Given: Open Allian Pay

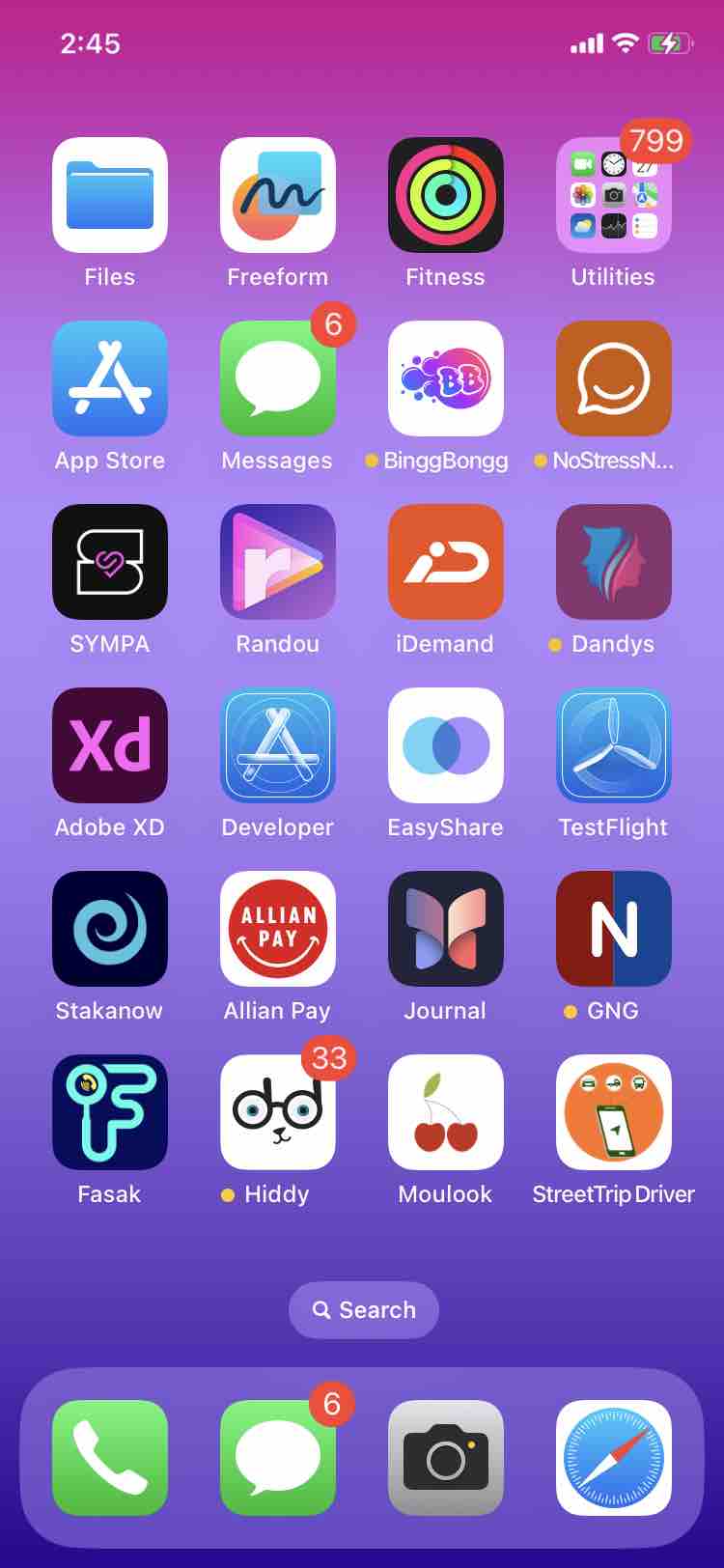Looking at the screenshot, I should point(278,929).
